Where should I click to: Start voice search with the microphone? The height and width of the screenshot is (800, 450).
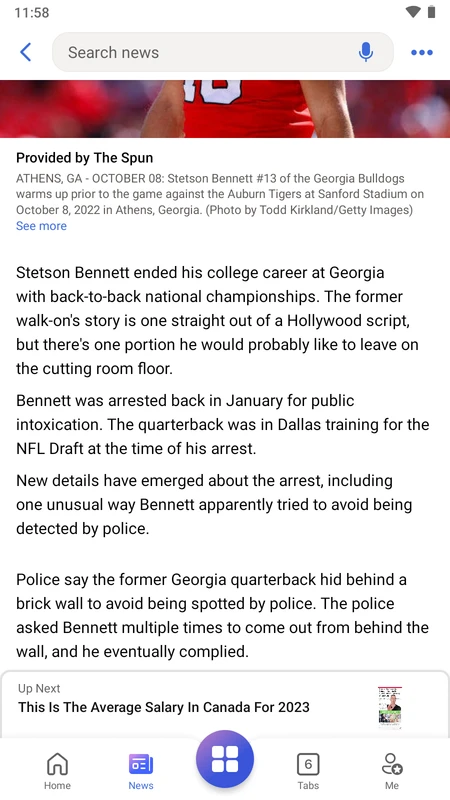click(x=365, y=52)
